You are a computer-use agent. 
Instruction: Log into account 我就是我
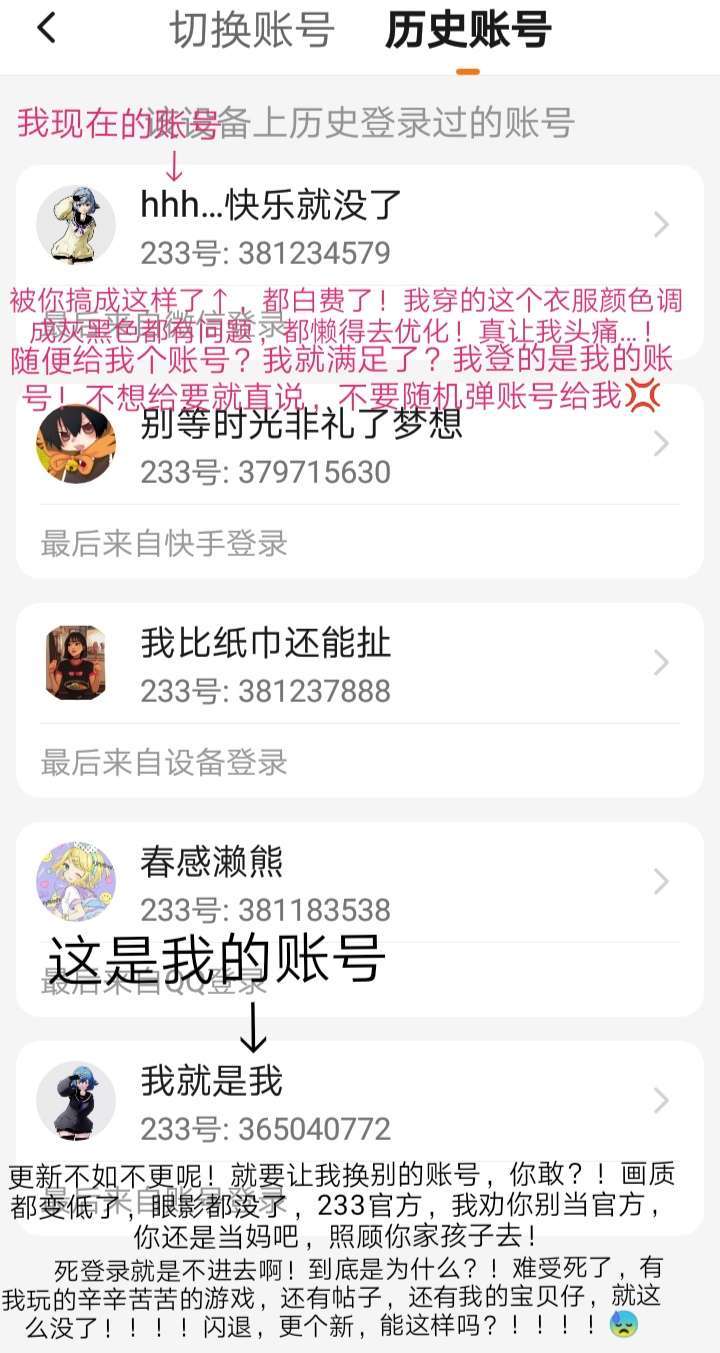tap(360, 1101)
